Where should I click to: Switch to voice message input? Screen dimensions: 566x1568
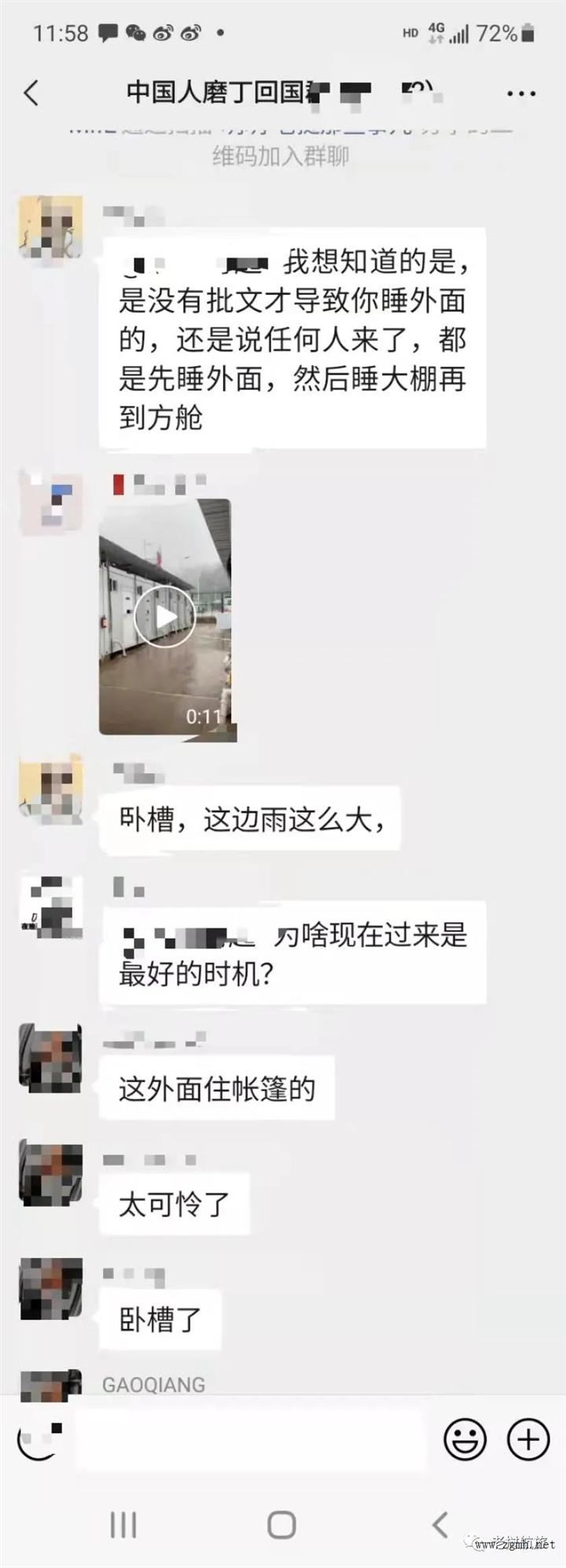pyautogui.click(x=38, y=1441)
